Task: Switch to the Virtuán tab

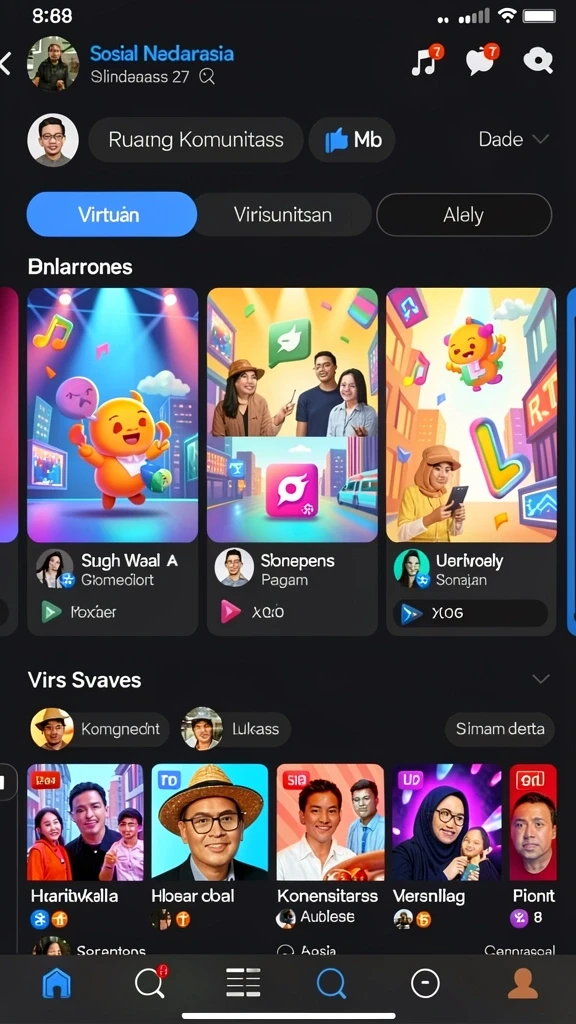Action: pyautogui.click(x=112, y=214)
